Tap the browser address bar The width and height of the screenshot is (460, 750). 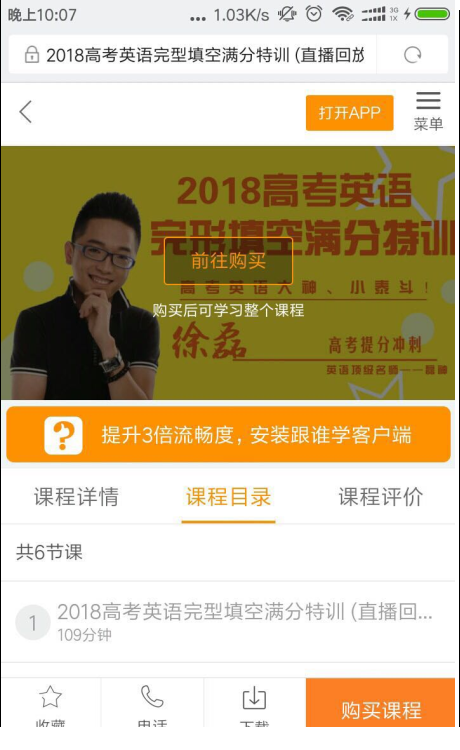tap(193, 55)
